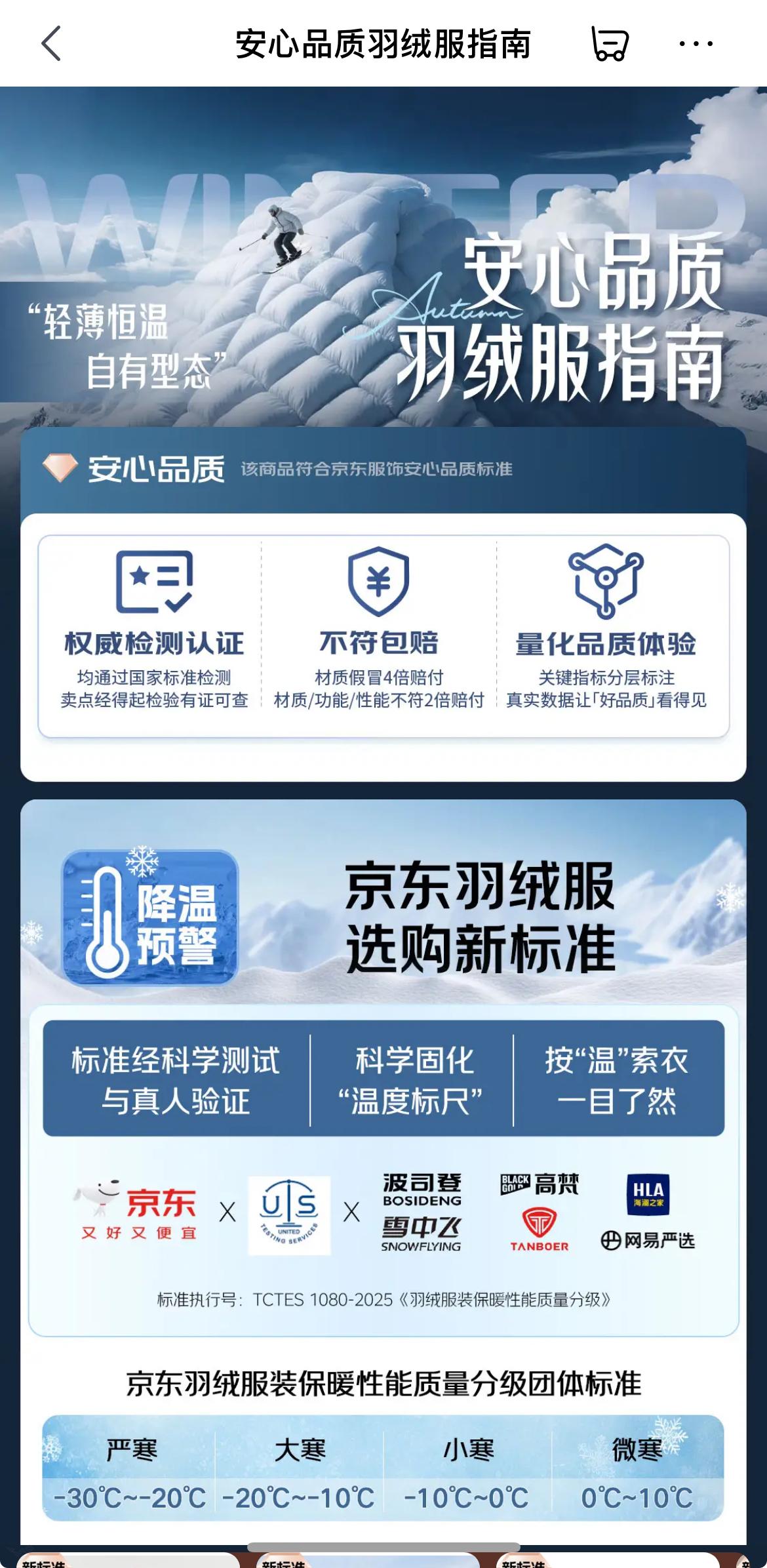Open the shopping cart

click(x=610, y=44)
